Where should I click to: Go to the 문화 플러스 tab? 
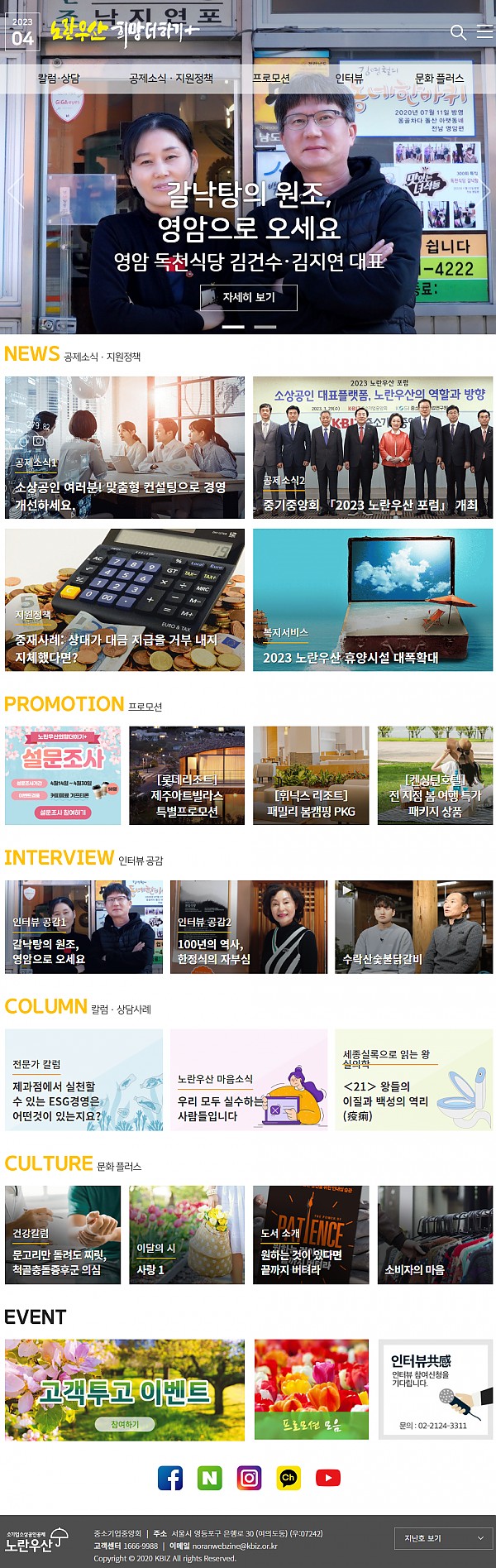click(439, 78)
